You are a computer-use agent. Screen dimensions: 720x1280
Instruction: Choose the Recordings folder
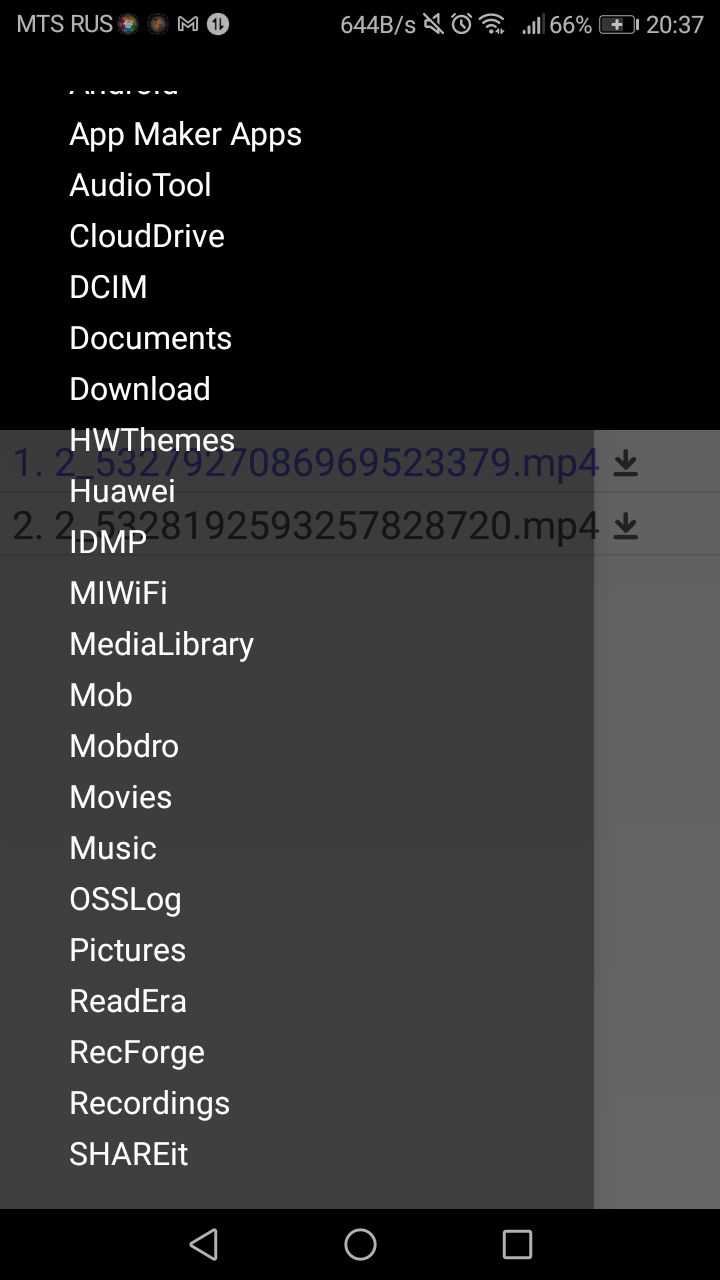click(149, 1103)
